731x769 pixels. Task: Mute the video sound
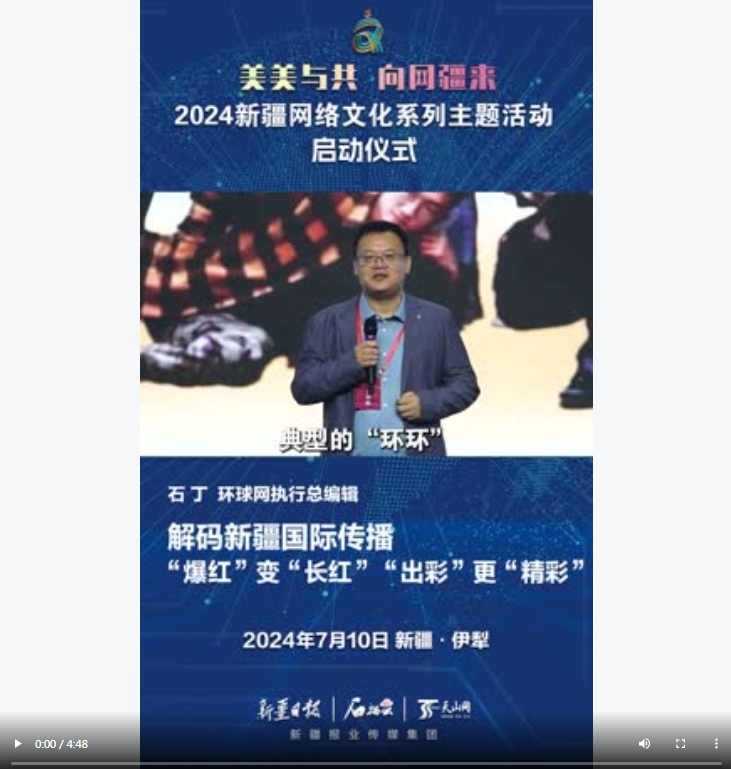click(644, 743)
